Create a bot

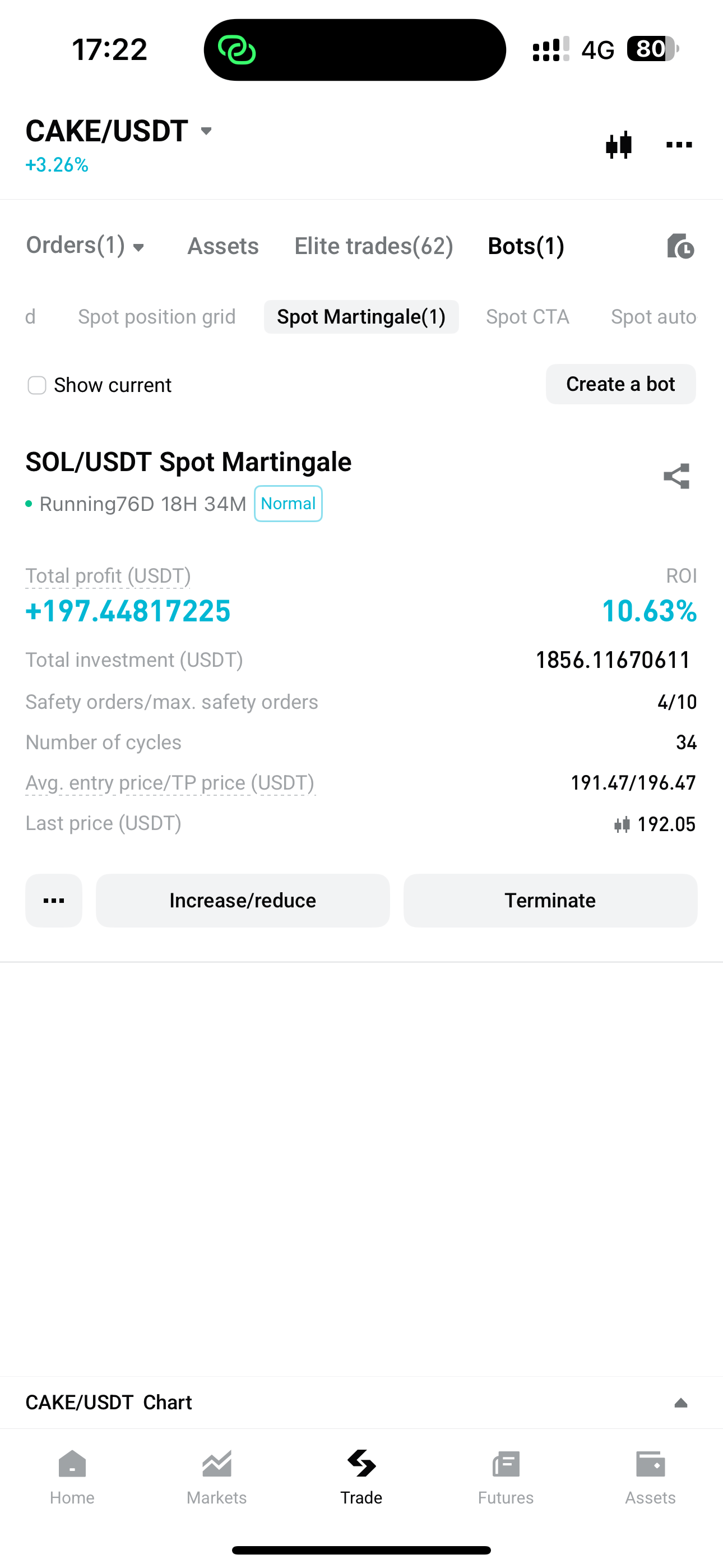click(x=620, y=384)
